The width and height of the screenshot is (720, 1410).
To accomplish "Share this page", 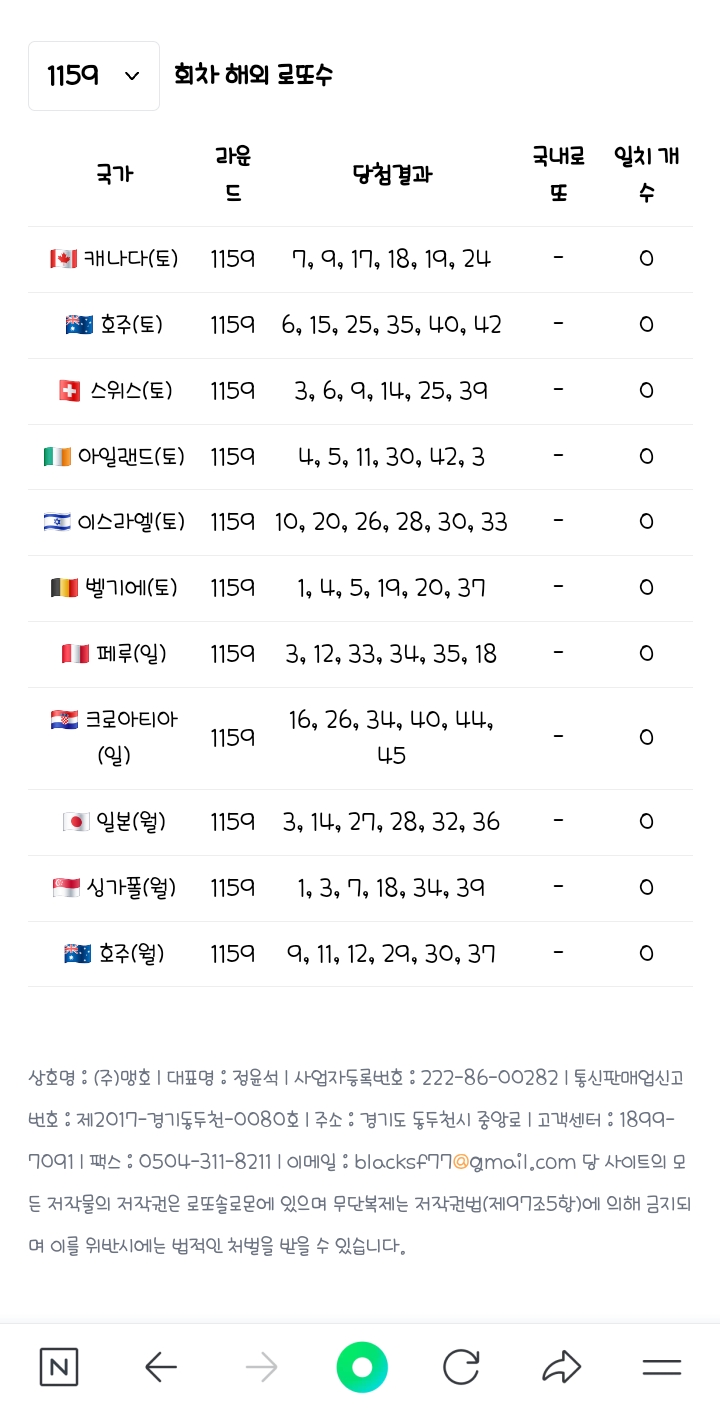I will point(562,1367).
